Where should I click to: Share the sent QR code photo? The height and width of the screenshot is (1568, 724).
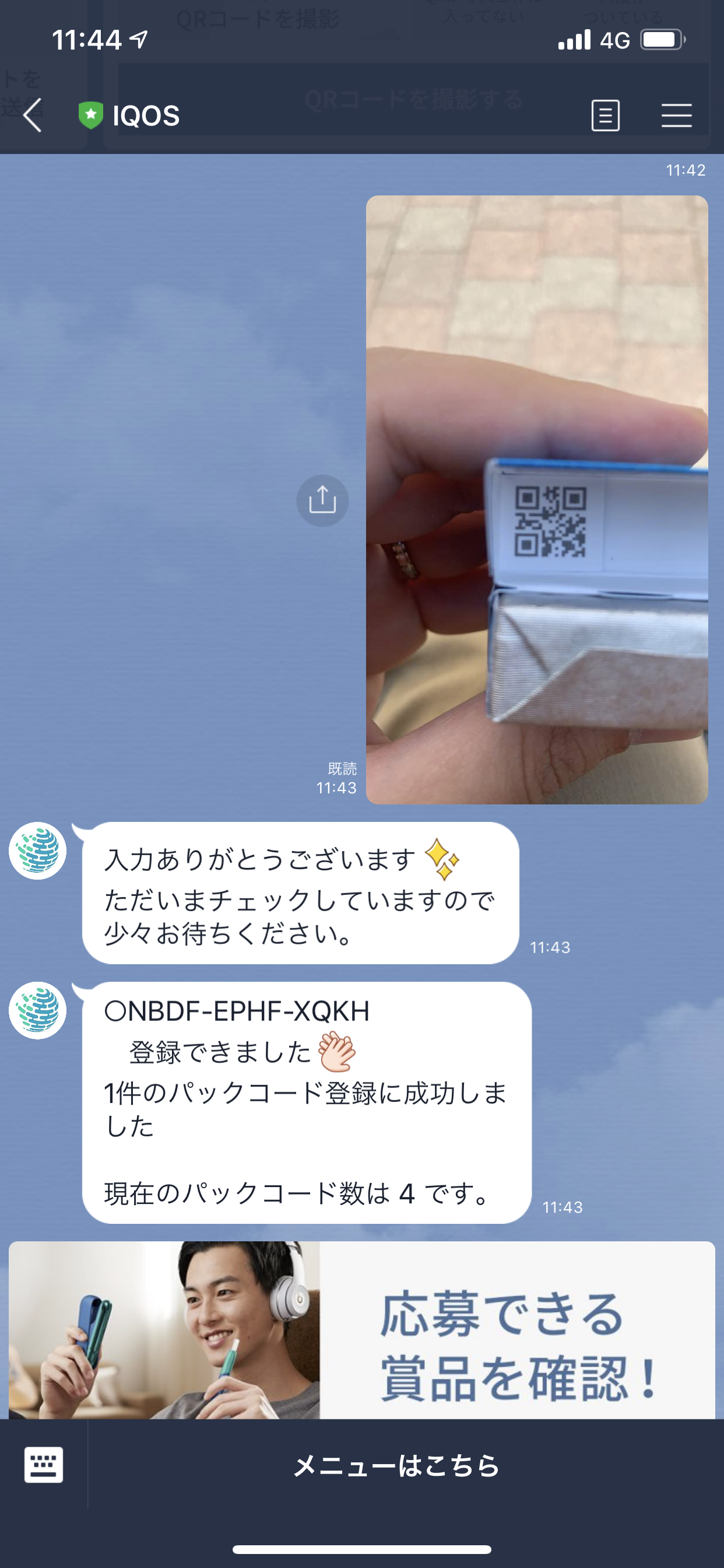coord(322,501)
